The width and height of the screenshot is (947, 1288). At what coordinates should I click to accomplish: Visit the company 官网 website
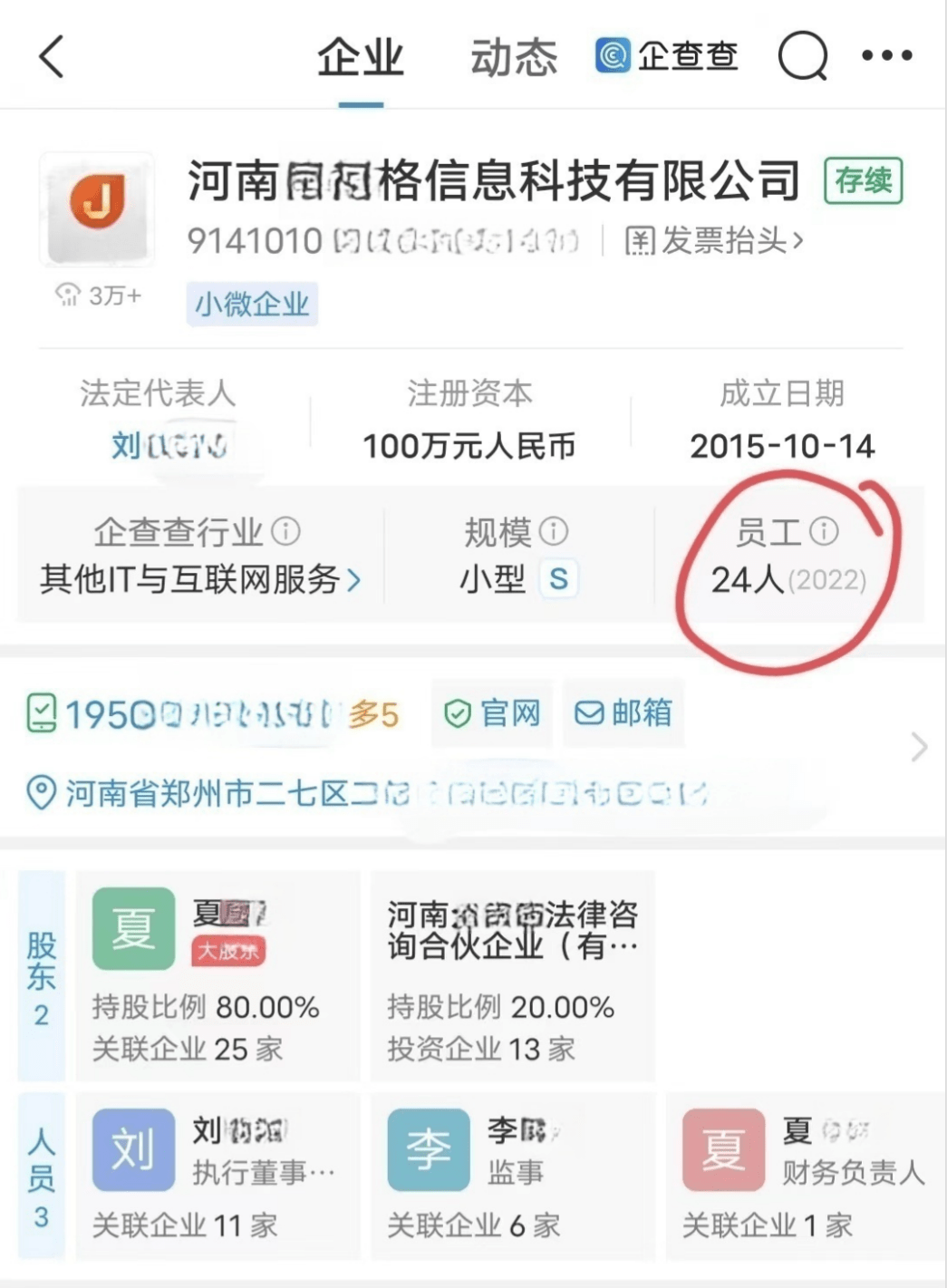click(492, 713)
